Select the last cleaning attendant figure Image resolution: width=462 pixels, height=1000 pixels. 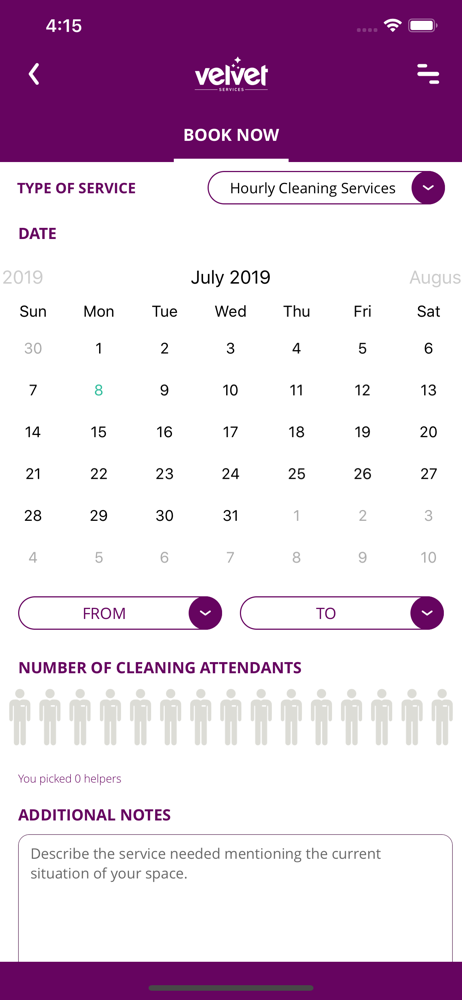tap(442, 717)
